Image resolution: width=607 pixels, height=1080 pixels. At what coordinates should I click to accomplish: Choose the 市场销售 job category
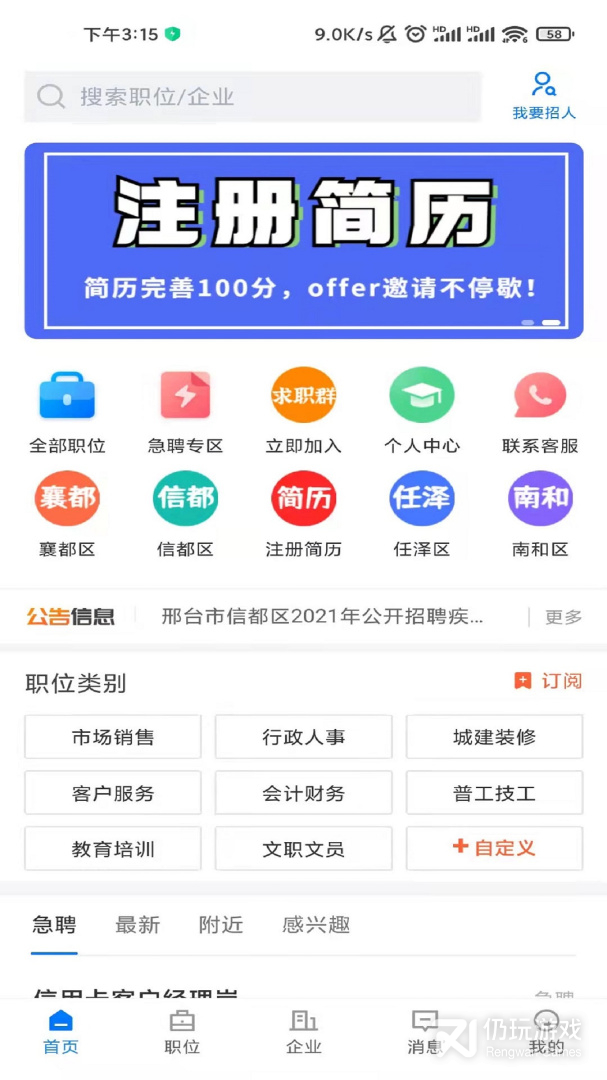coord(113,737)
